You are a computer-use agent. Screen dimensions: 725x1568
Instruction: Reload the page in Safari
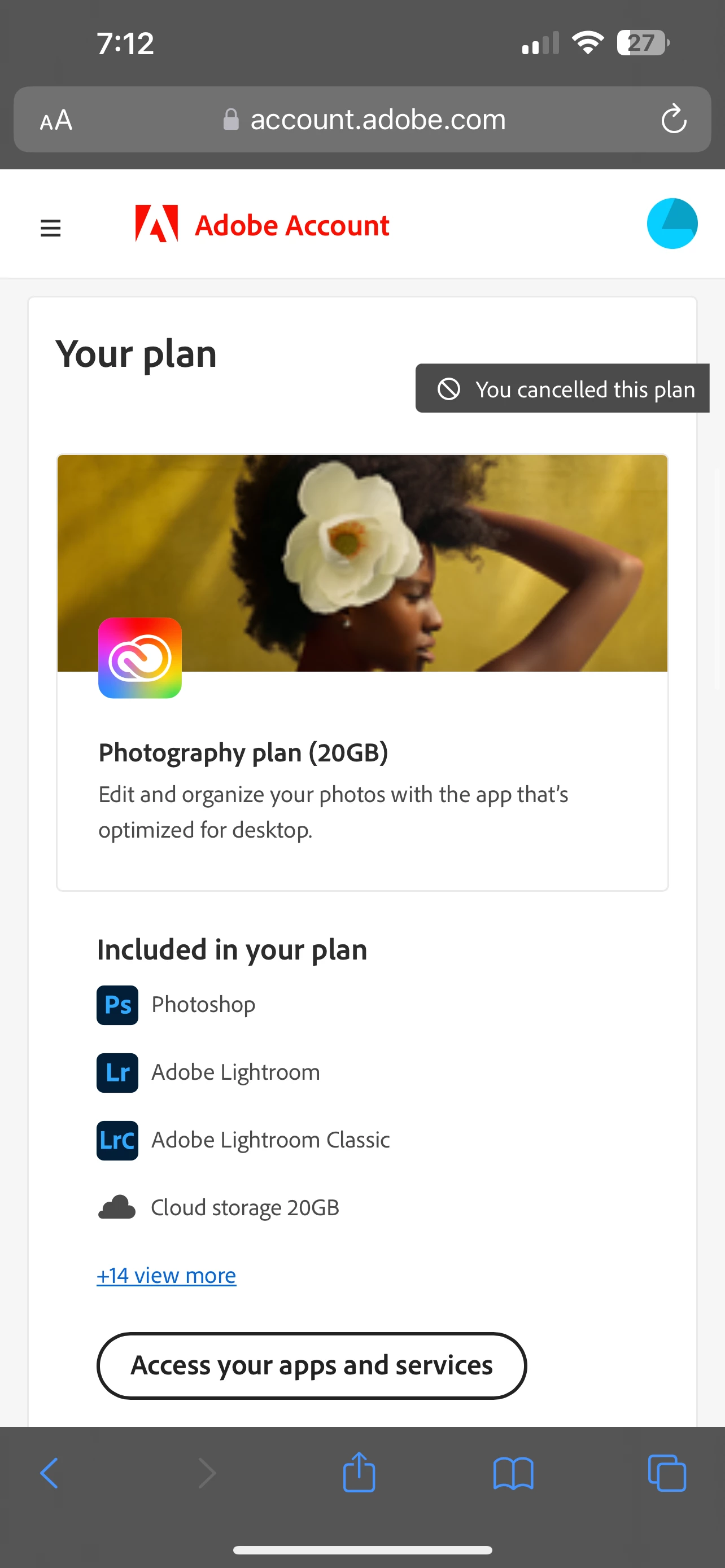673,119
